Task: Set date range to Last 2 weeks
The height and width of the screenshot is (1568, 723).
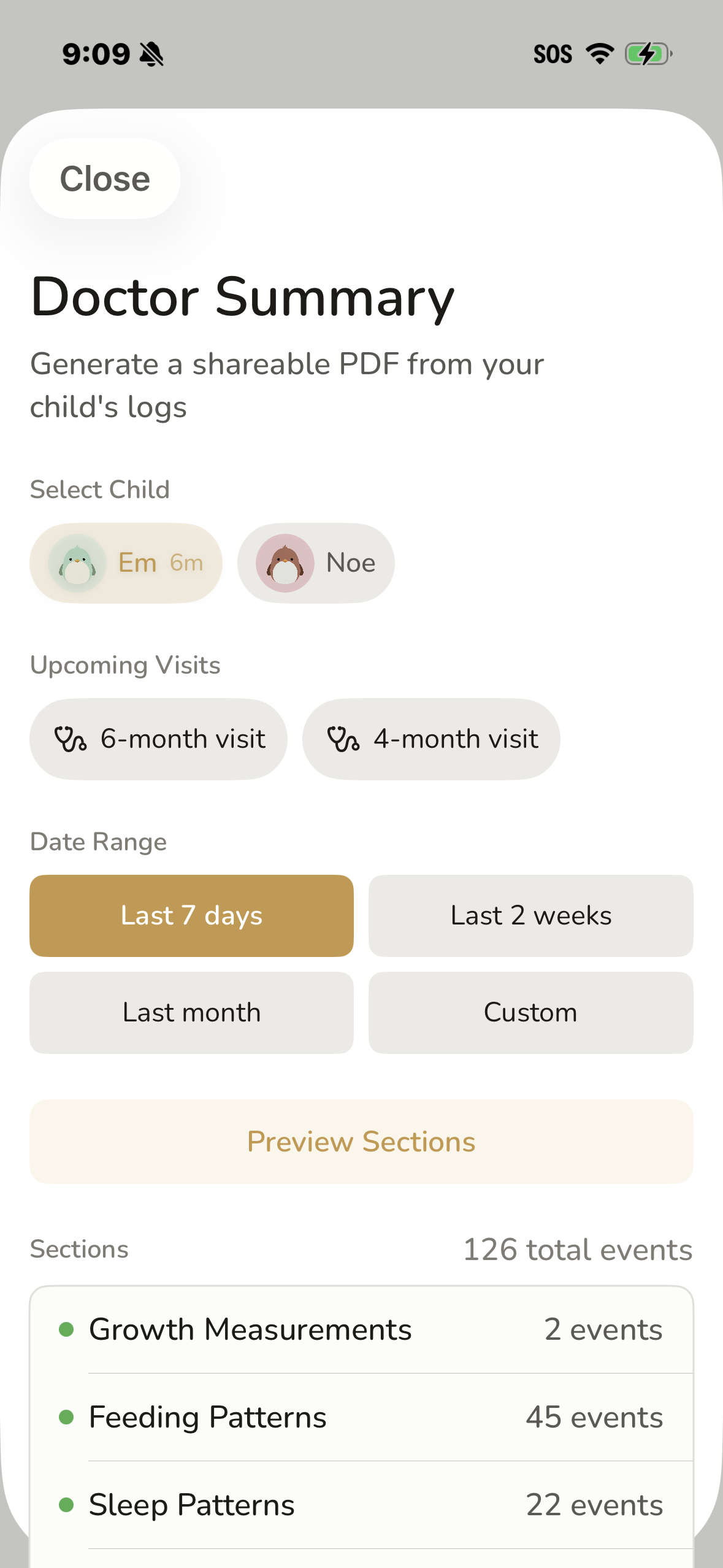Action: (530, 915)
